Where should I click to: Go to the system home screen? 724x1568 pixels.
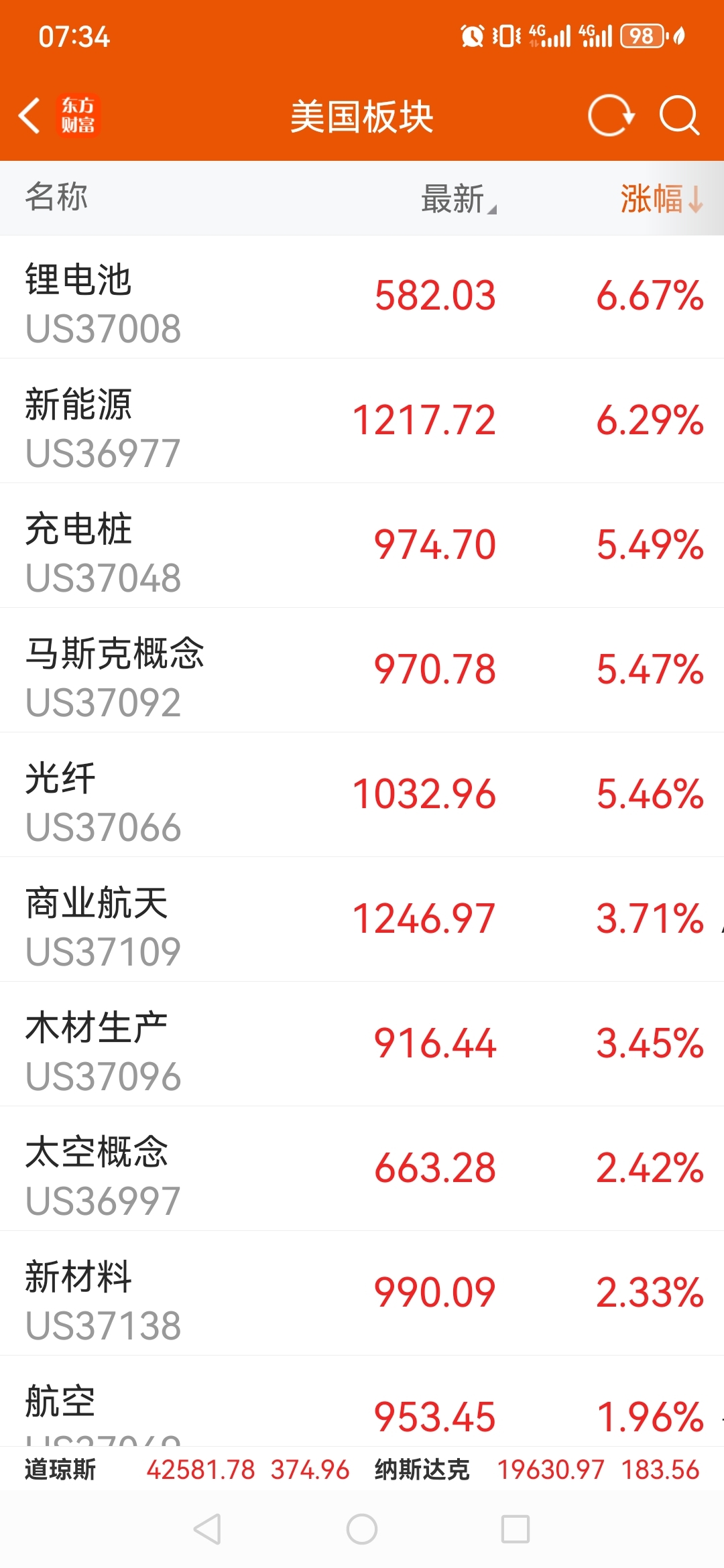click(x=362, y=1529)
